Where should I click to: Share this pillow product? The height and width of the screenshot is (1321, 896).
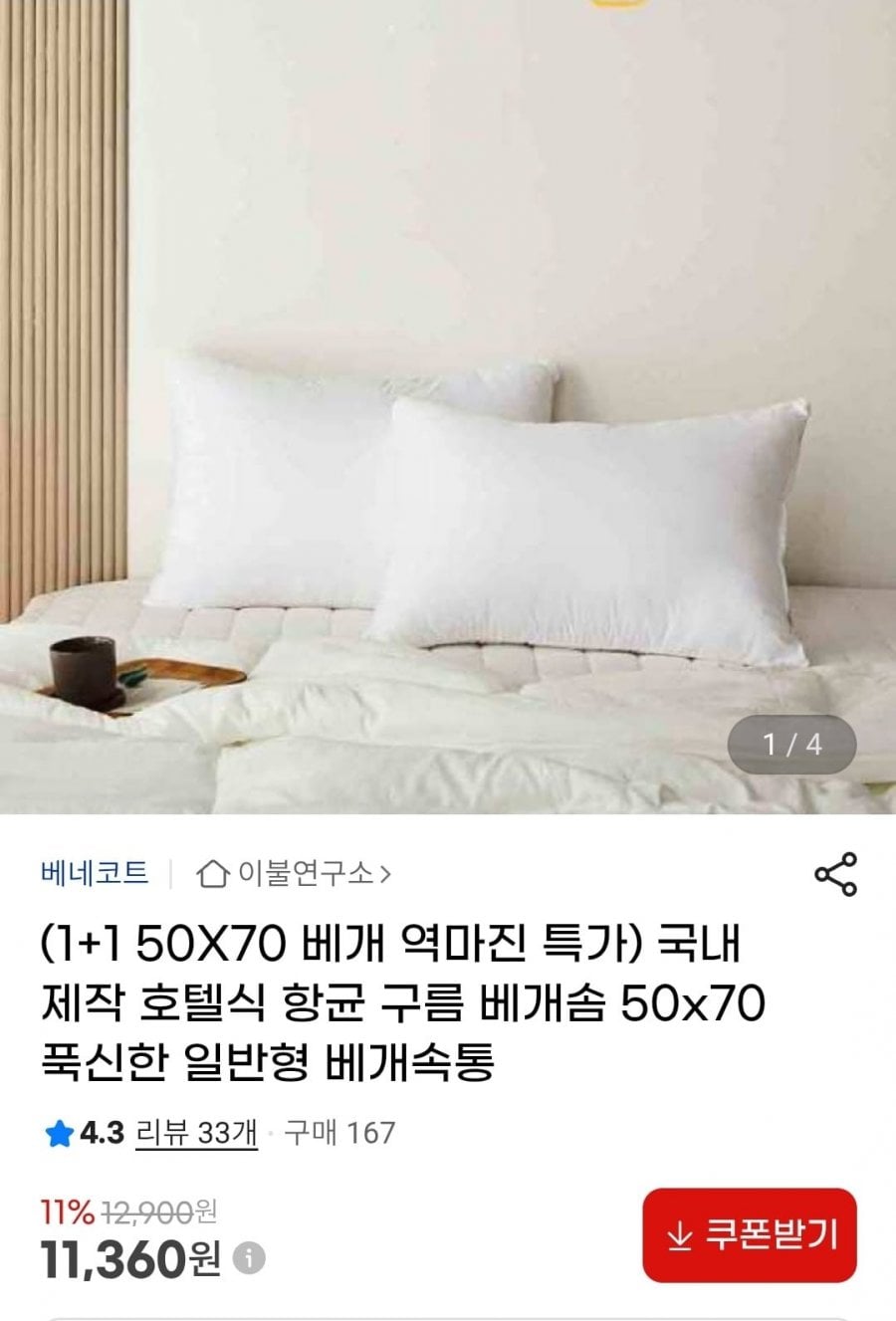click(x=835, y=874)
